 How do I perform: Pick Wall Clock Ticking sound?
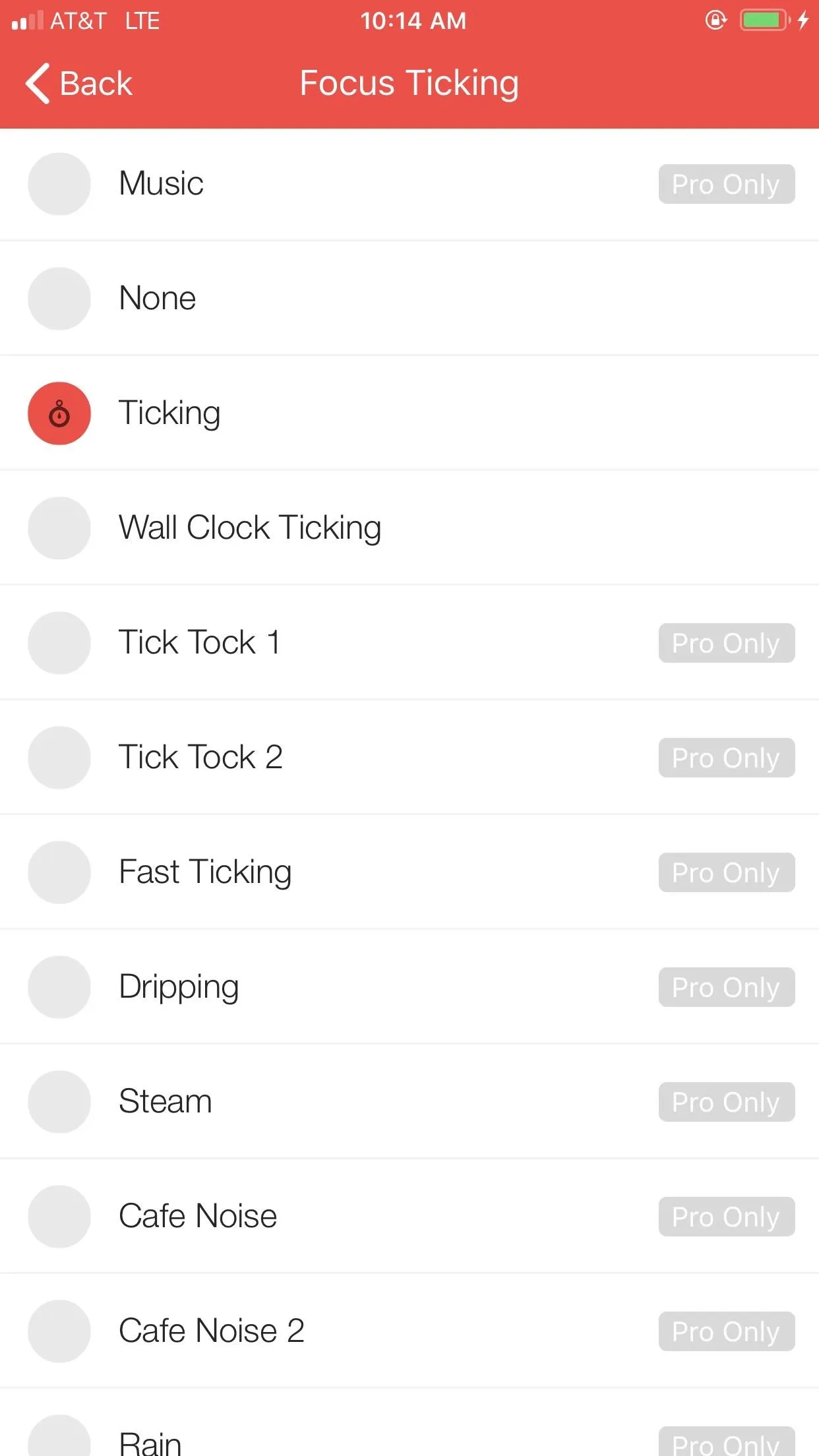(409, 528)
